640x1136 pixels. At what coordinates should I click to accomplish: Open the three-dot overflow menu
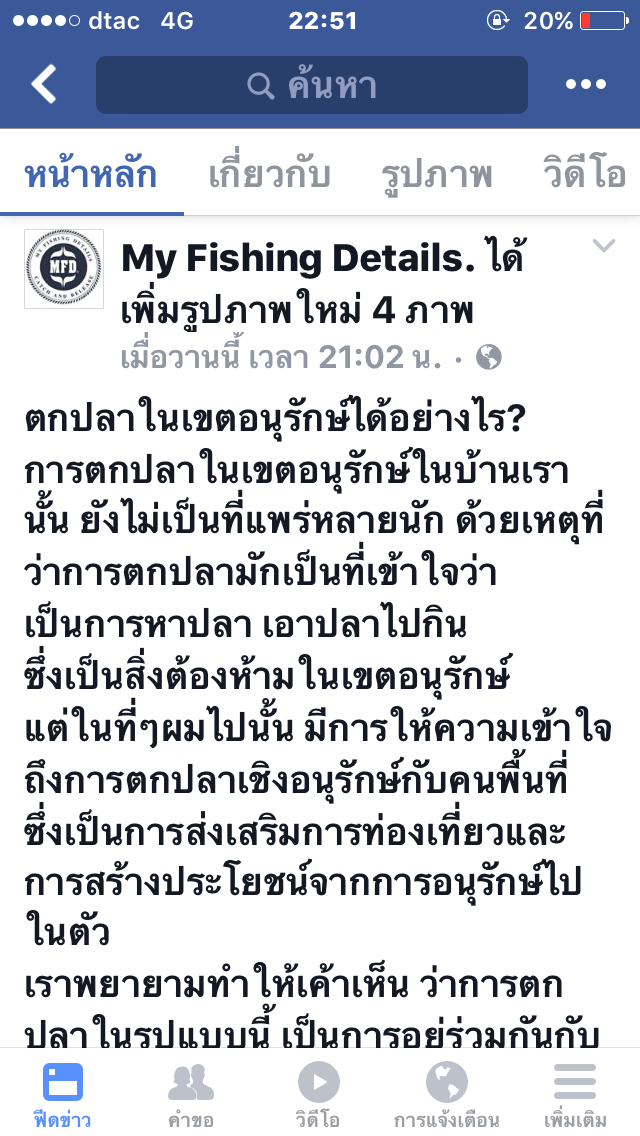point(586,84)
